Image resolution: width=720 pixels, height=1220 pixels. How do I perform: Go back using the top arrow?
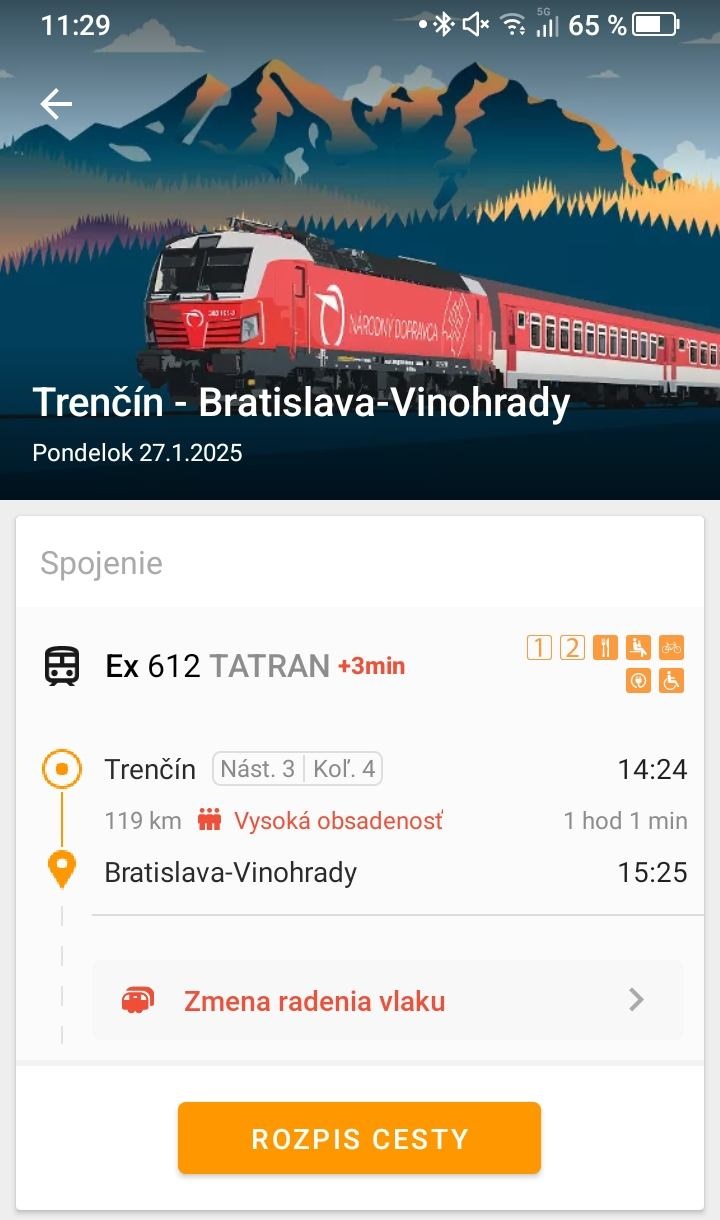pos(56,104)
